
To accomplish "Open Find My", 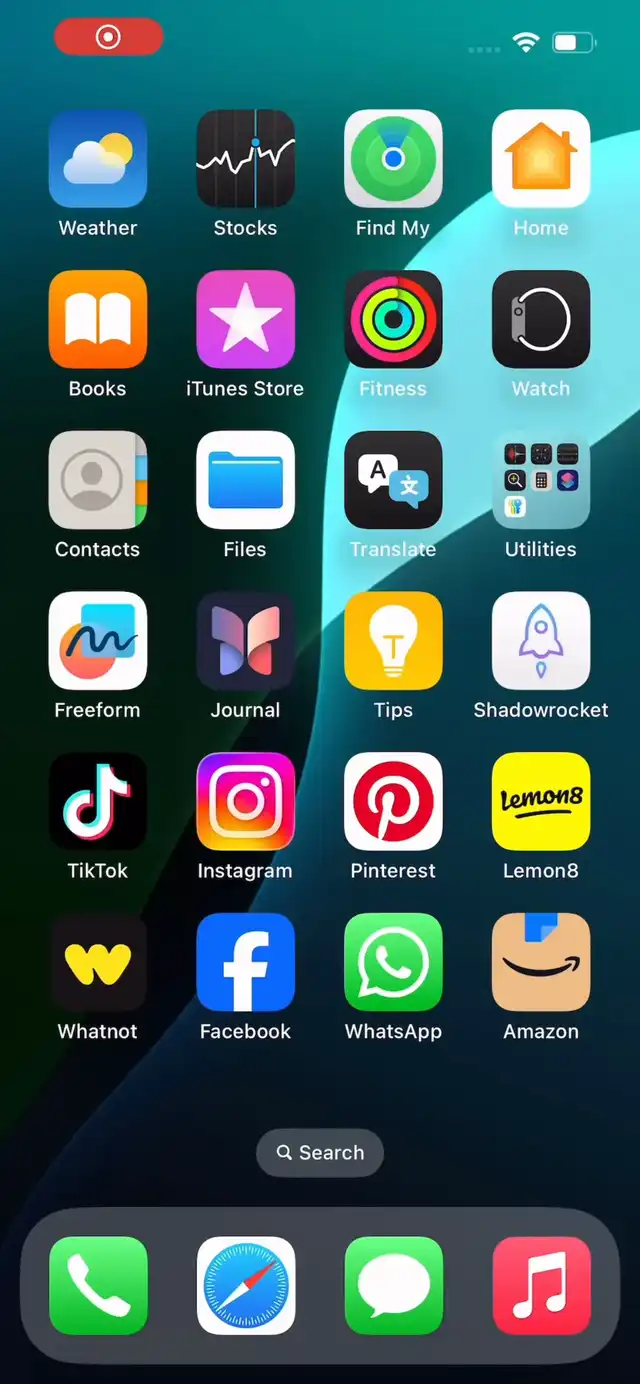I will coord(393,159).
